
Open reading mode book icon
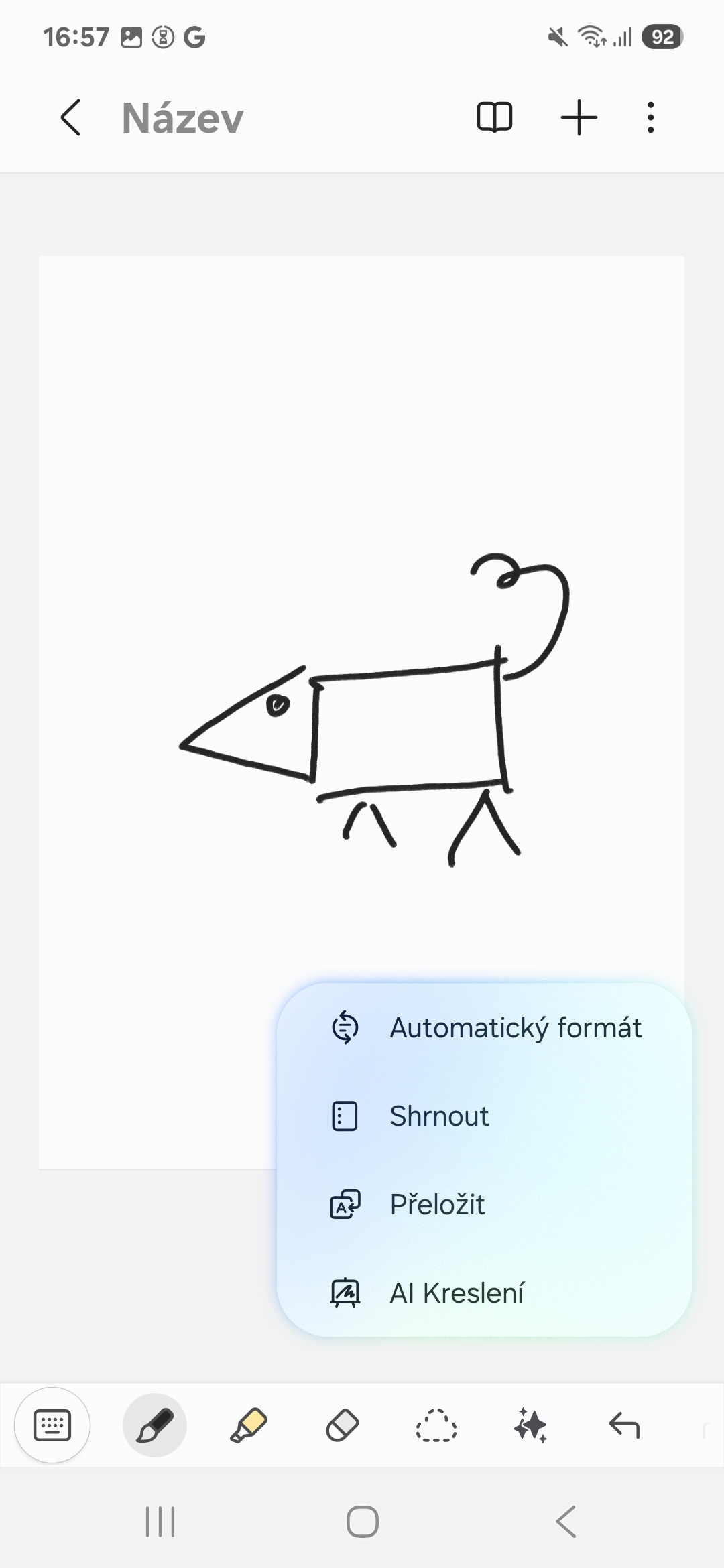[495, 118]
